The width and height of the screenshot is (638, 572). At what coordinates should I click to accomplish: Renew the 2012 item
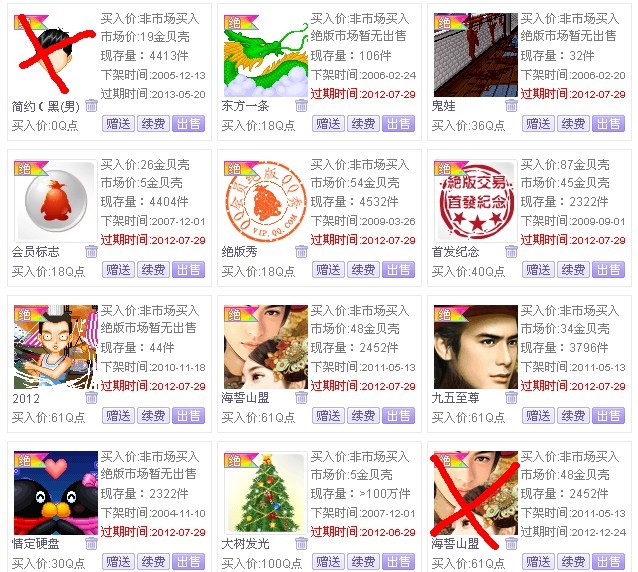(x=153, y=416)
